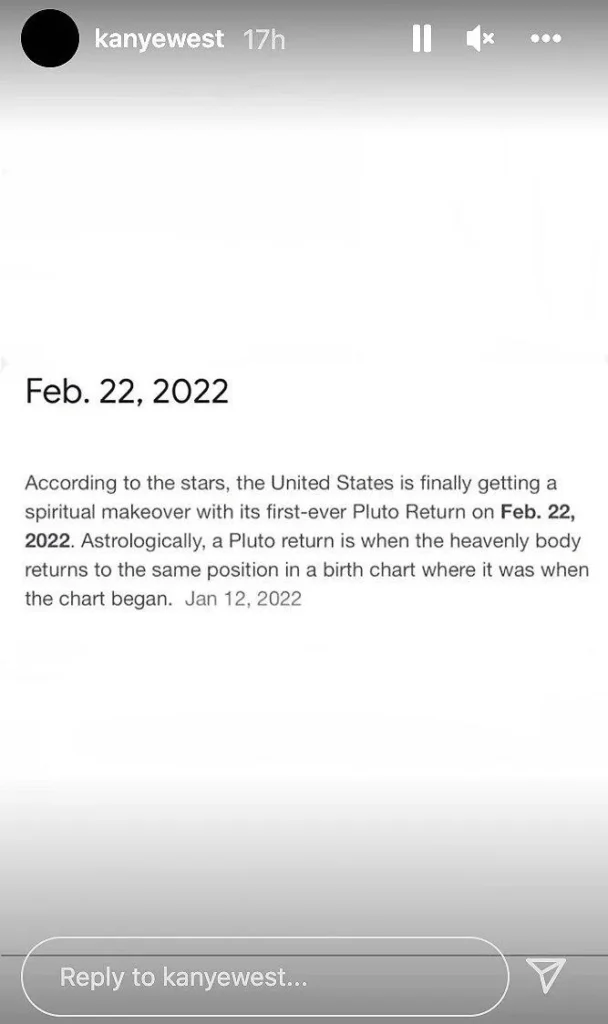Tap the Reply to kanyewest field
The image size is (608, 1024).
[265, 977]
